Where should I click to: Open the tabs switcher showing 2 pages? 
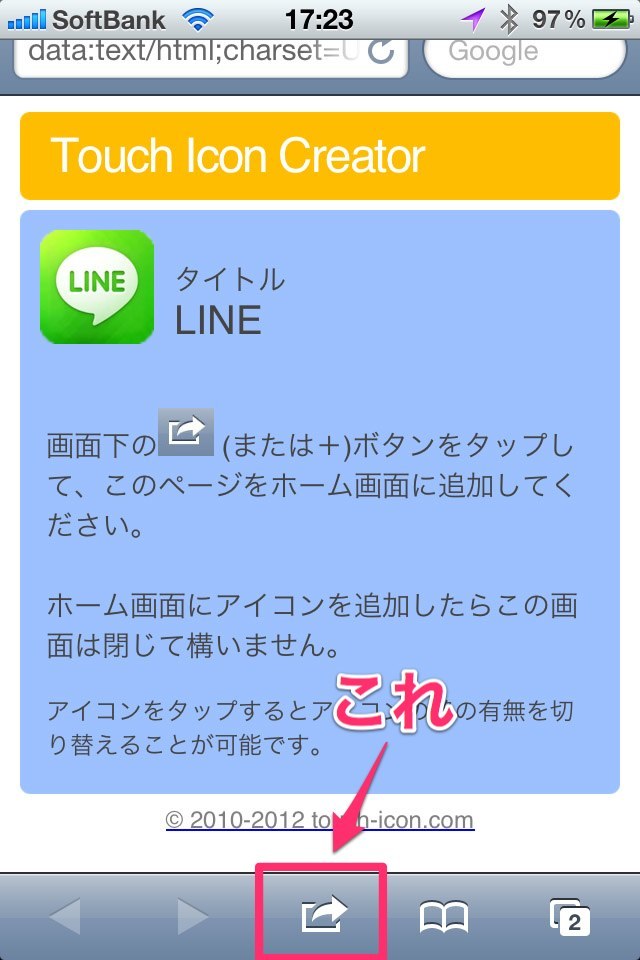pyautogui.click(x=569, y=916)
